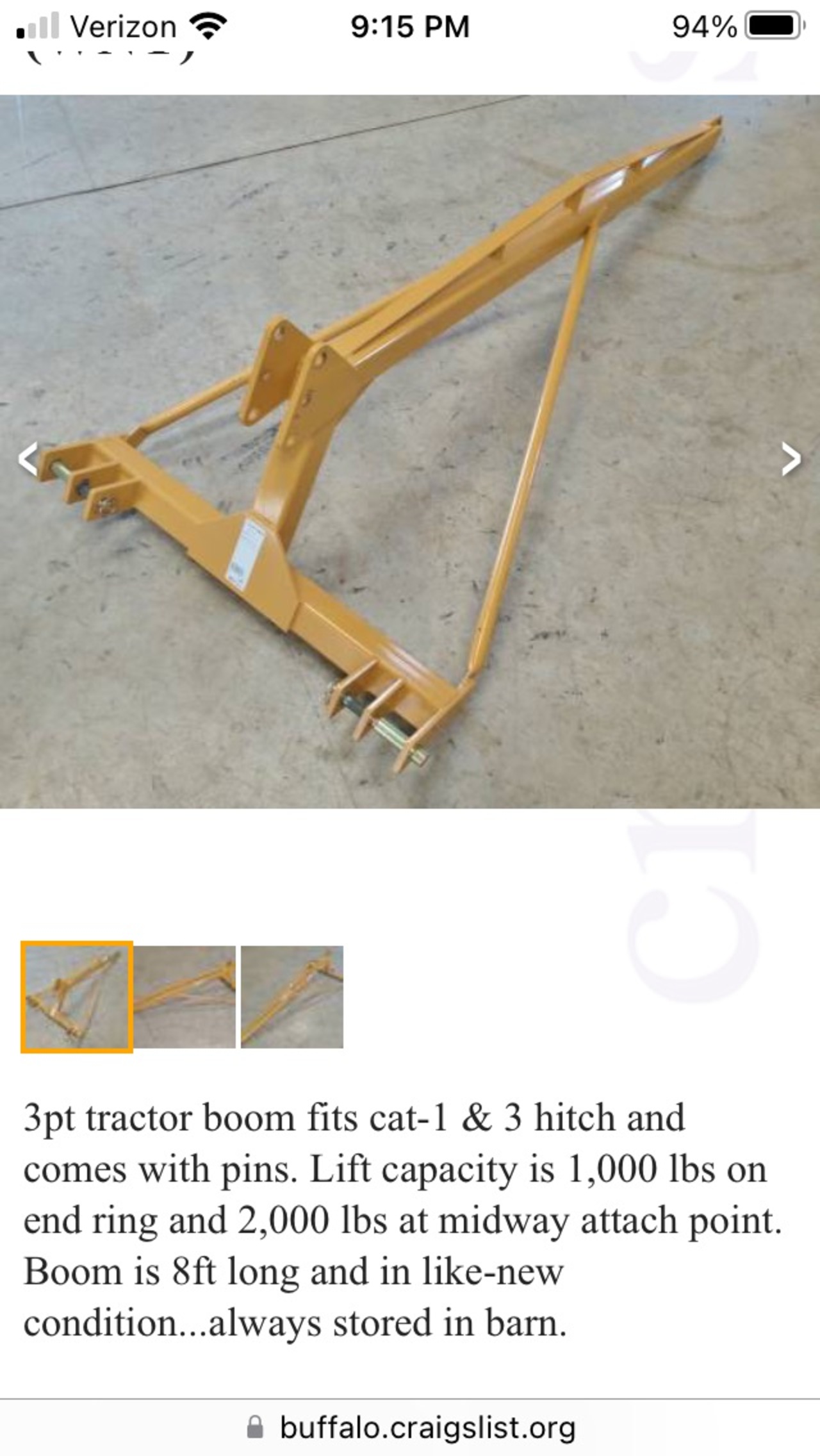Show the previous photo with left arrow
The image size is (820, 1456).
point(28,459)
